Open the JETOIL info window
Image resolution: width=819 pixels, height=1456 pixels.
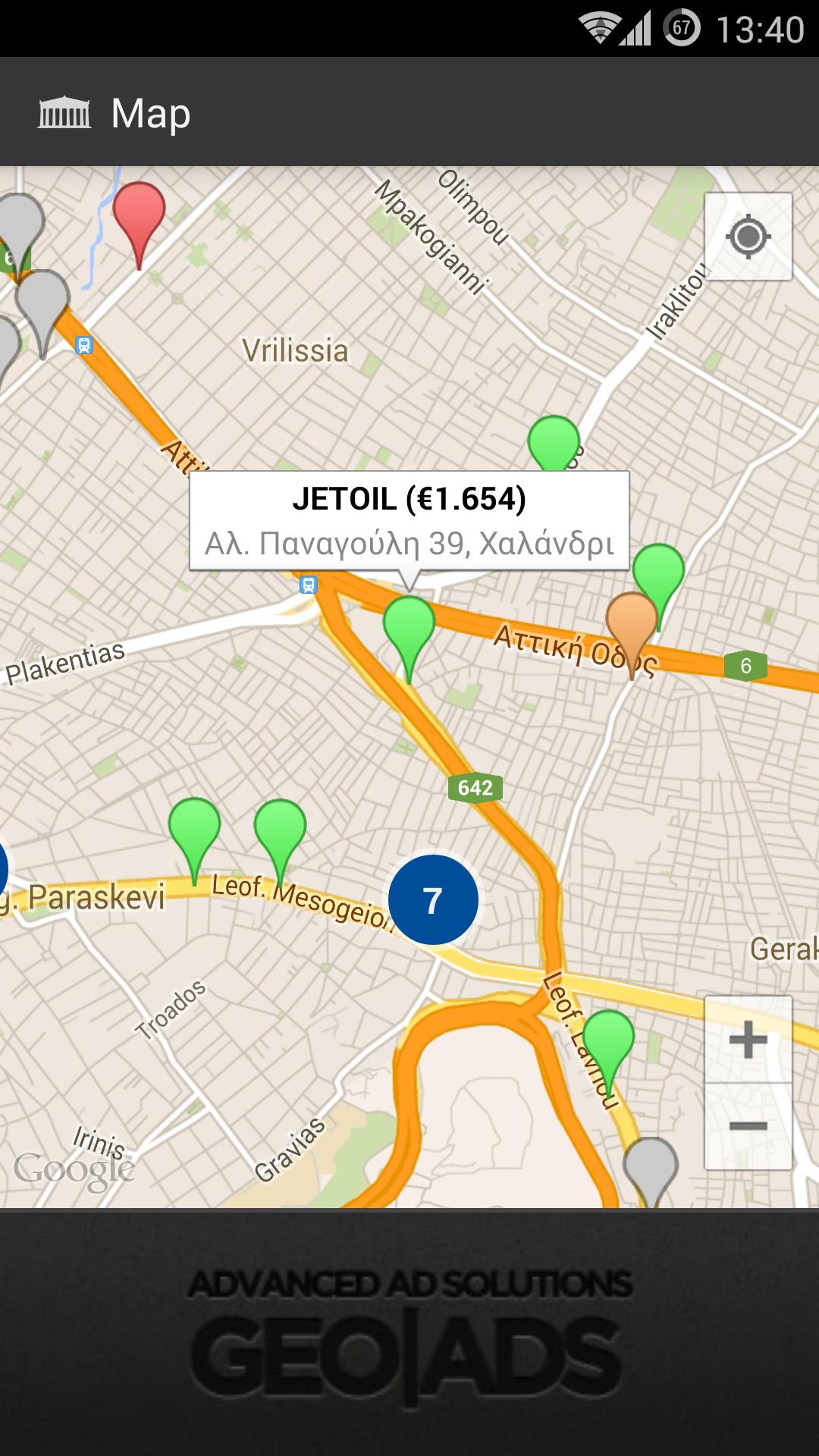[409, 520]
